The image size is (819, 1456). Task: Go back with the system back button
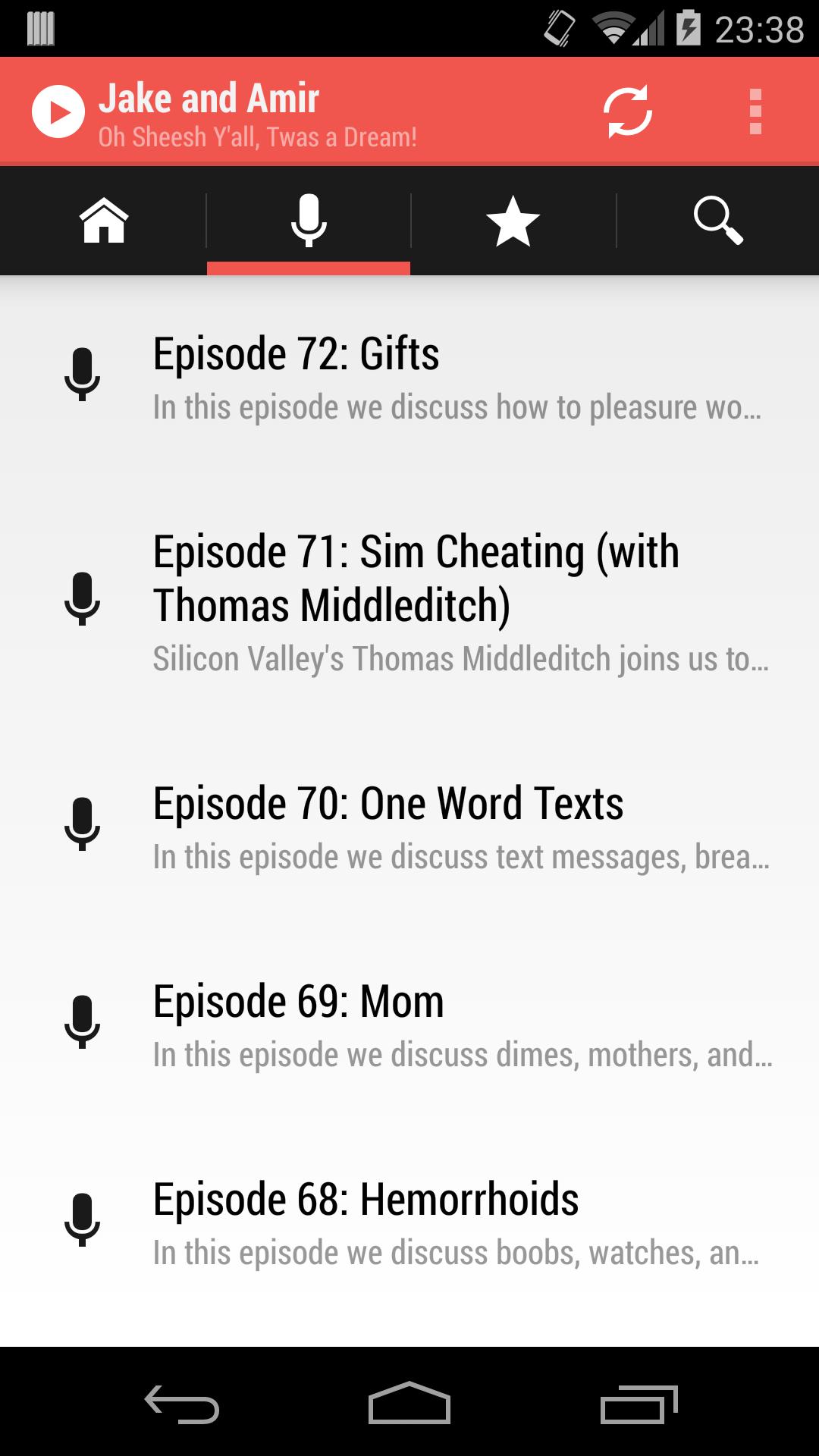coord(182,1403)
